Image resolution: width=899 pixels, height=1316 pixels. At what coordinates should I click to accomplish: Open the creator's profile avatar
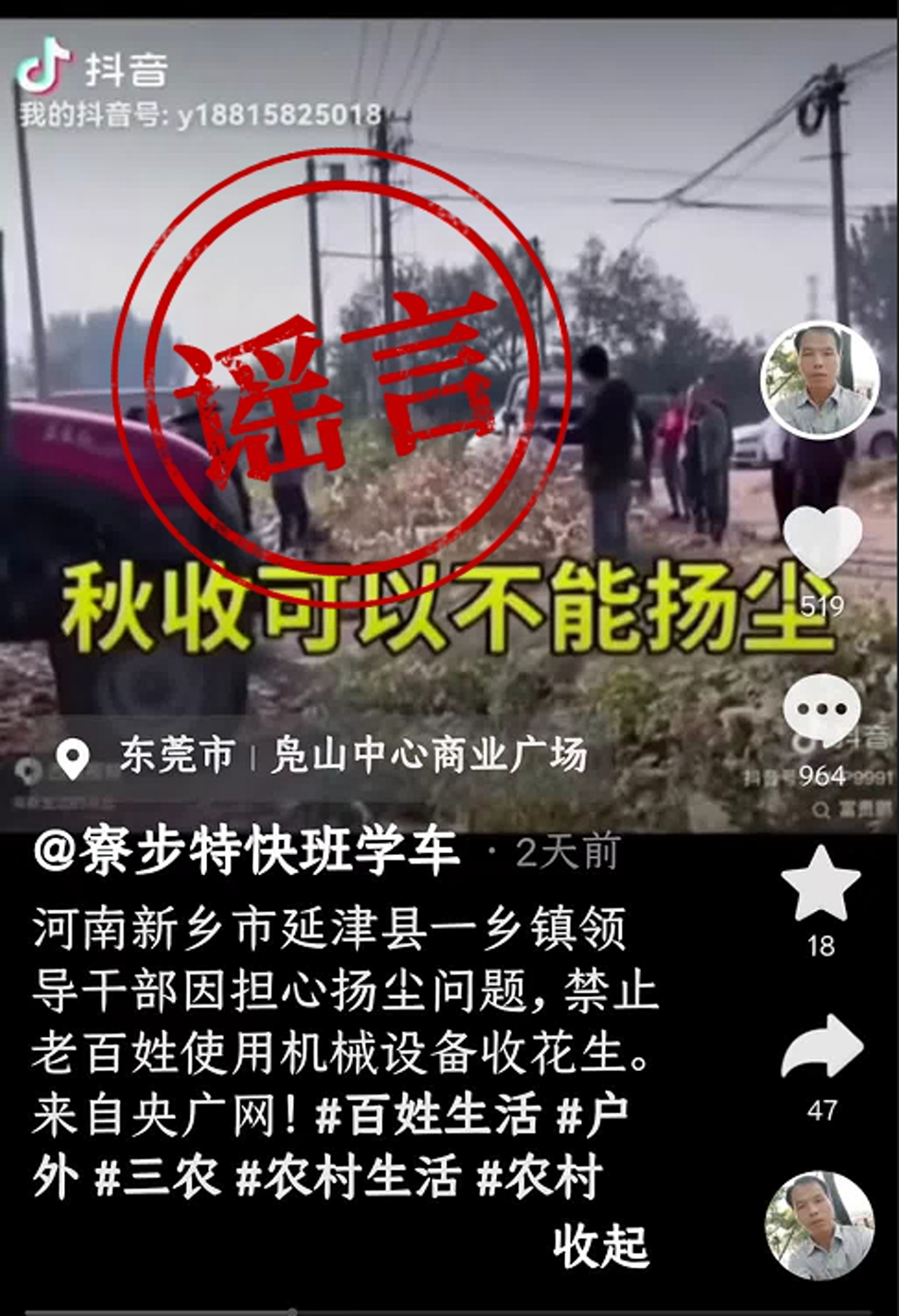pos(820,379)
